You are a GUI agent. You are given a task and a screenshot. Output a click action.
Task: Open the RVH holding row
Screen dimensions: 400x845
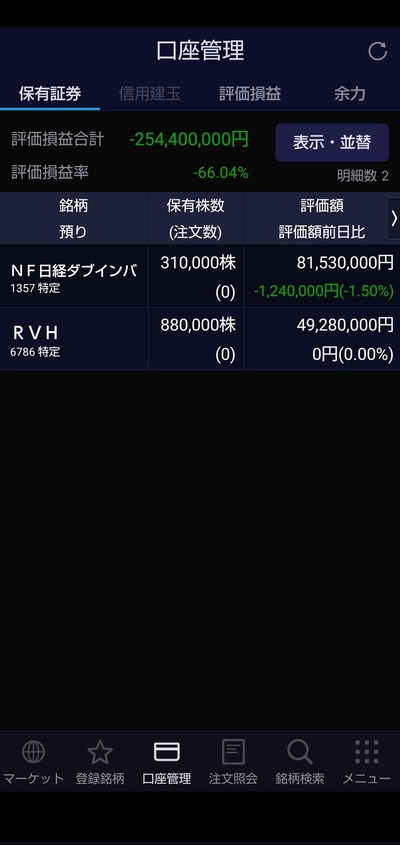coord(200,338)
